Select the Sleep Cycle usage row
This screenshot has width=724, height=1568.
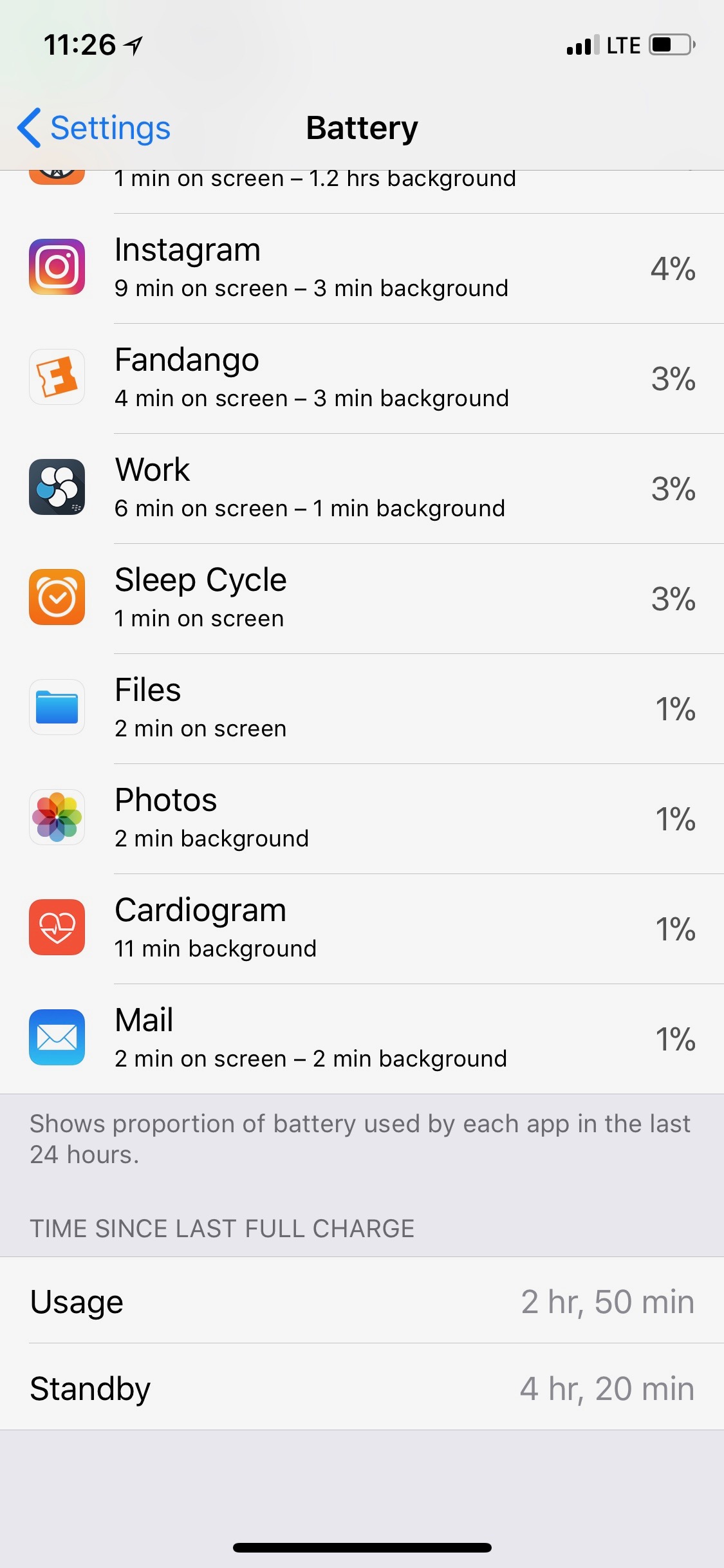pos(362,599)
